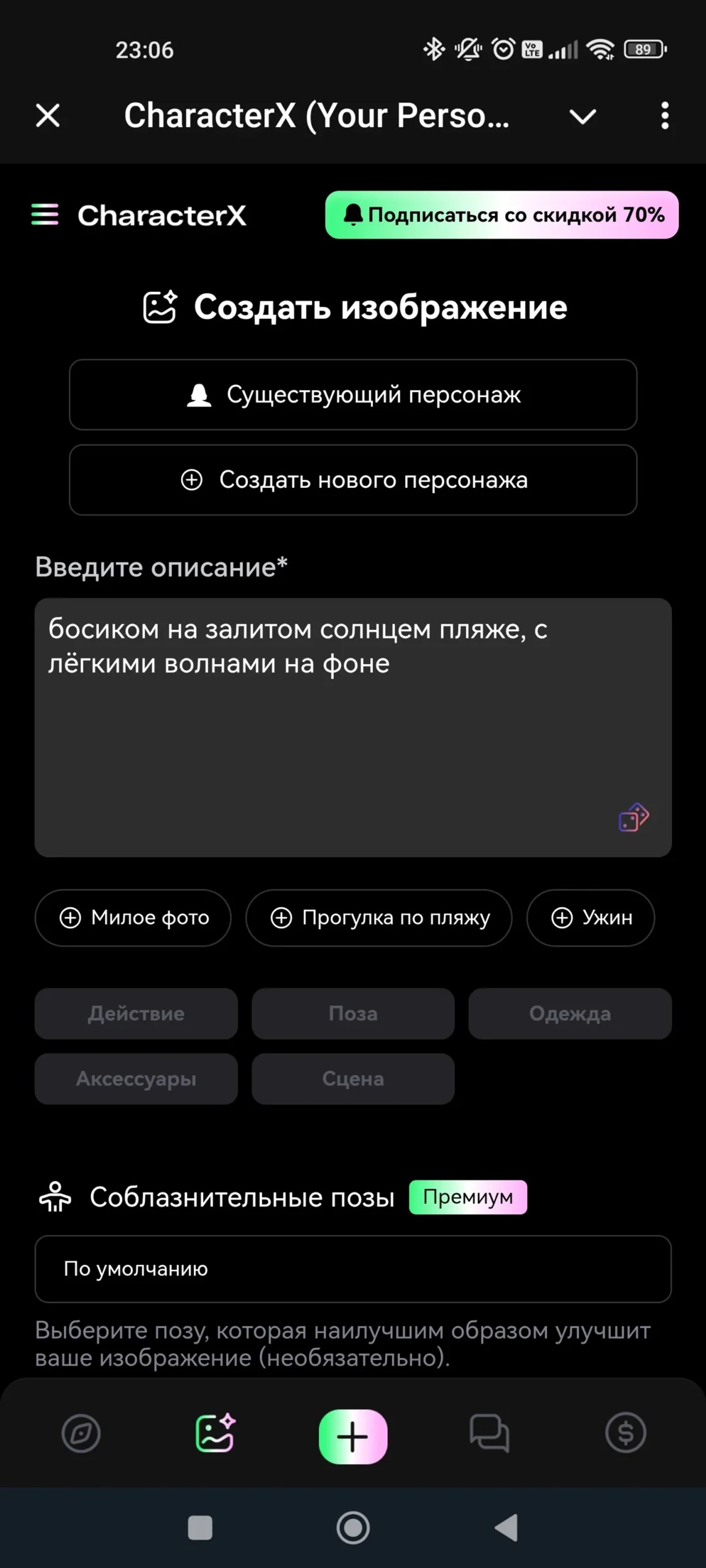Expand the 'Сцена' category

[353, 1079]
